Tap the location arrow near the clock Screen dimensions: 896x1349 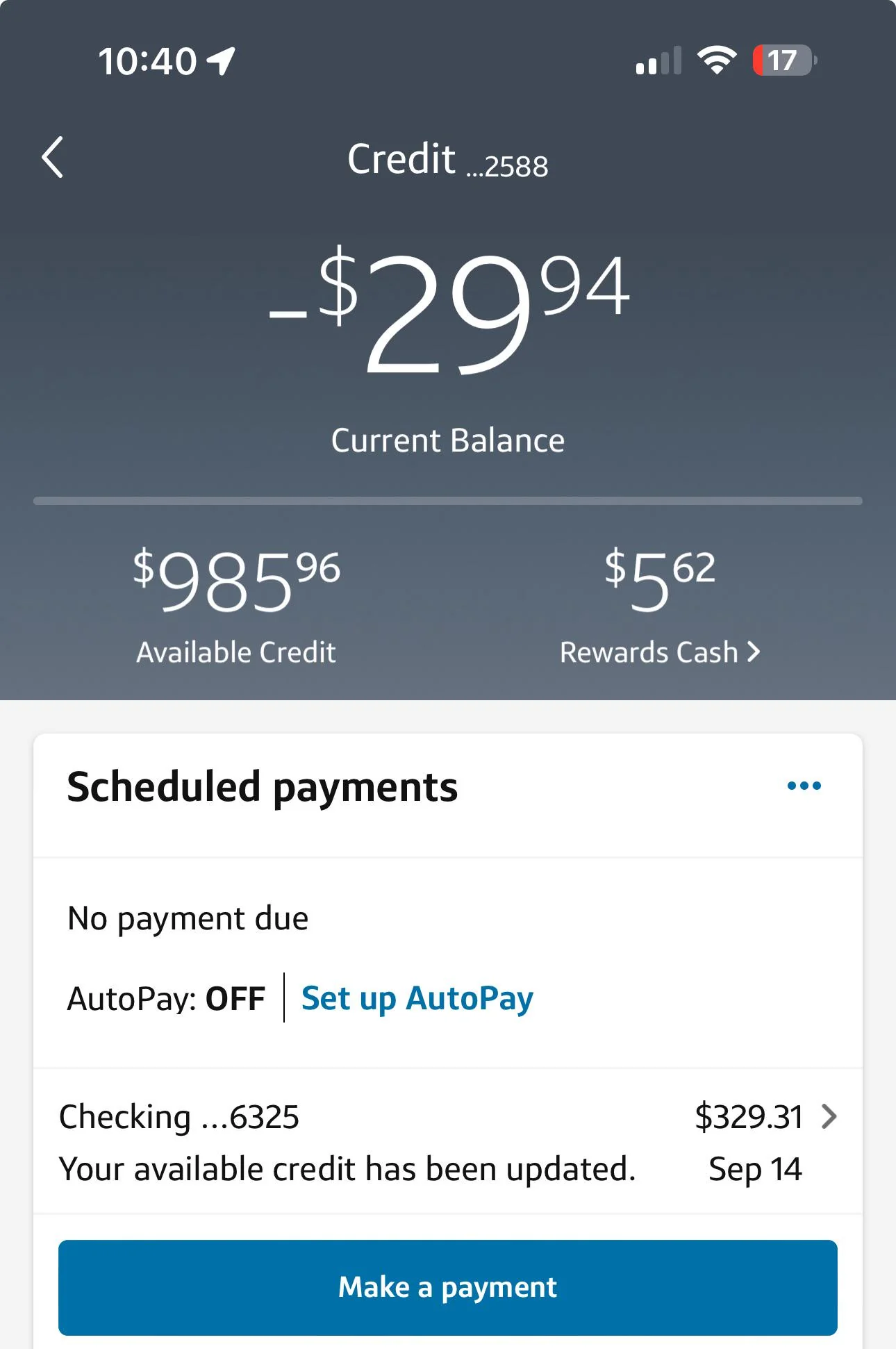[x=221, y=60]
